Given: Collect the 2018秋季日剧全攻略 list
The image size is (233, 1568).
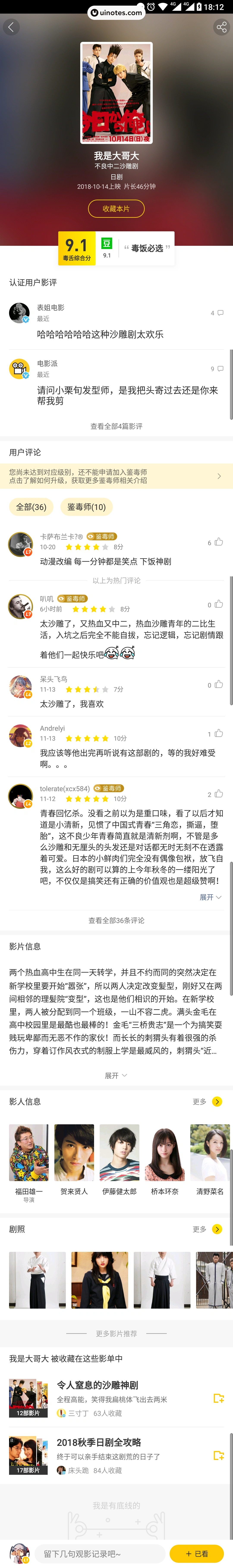Looking at the screenshot, I should pos(218,1455).
